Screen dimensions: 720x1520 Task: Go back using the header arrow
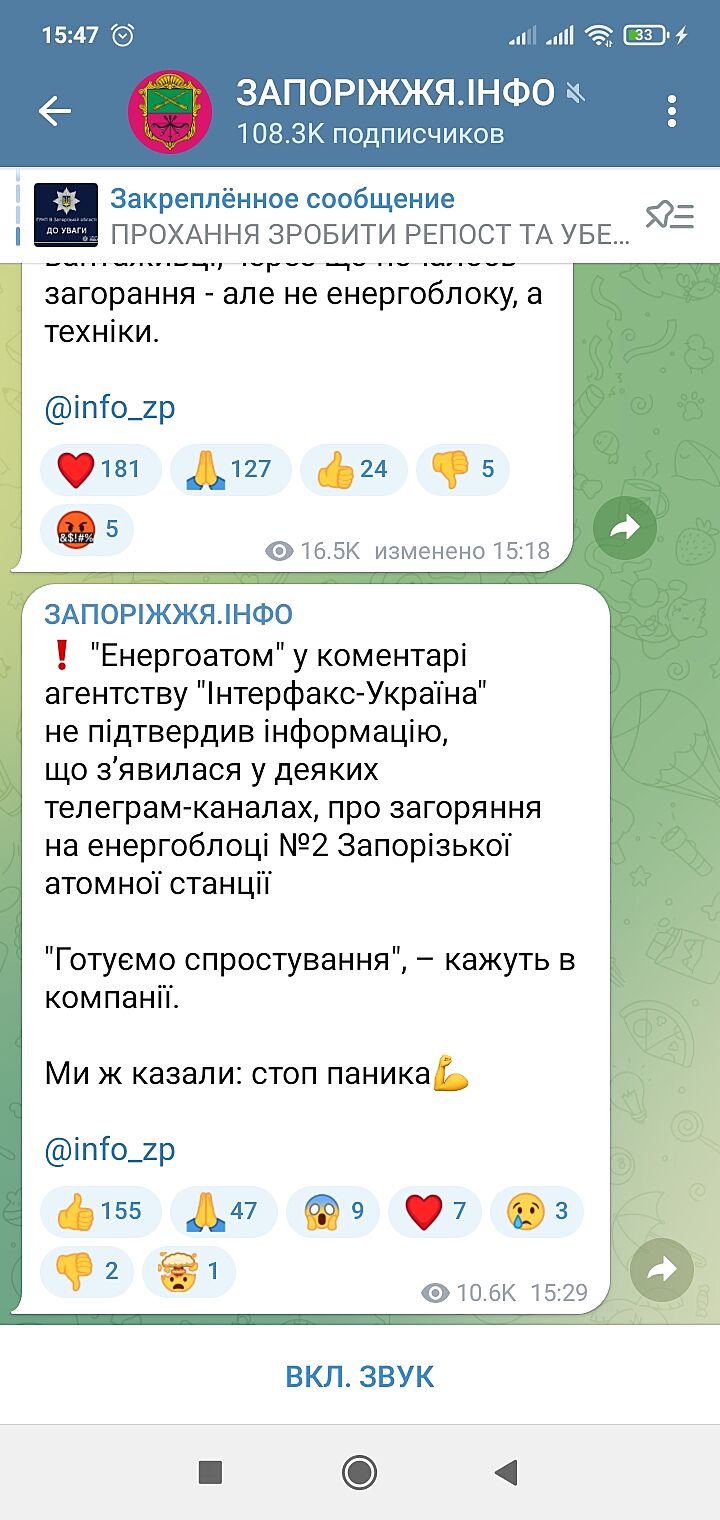tap(55, 111)
